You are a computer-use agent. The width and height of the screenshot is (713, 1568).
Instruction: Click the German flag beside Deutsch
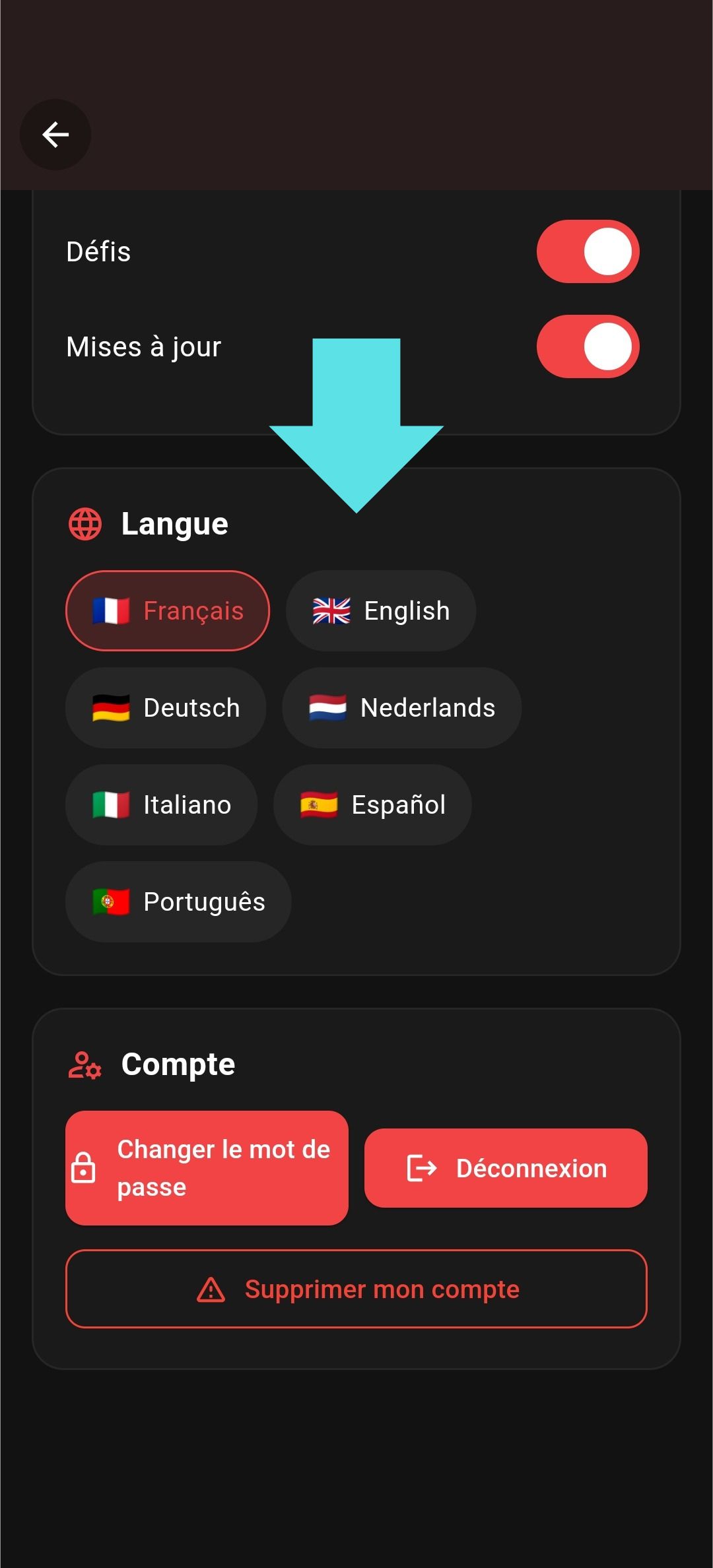(111, 707)
